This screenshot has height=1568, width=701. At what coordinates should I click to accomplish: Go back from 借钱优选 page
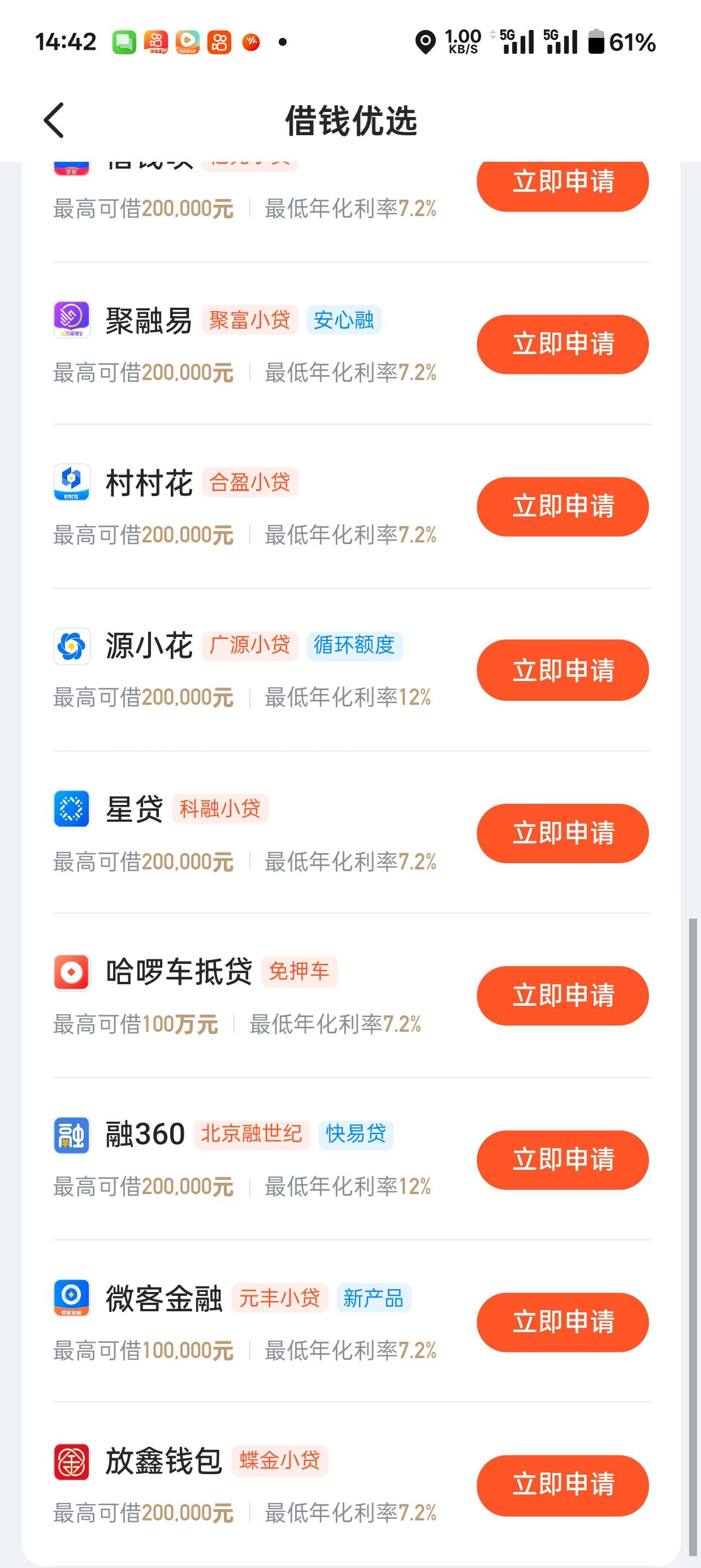coord(54,120)
